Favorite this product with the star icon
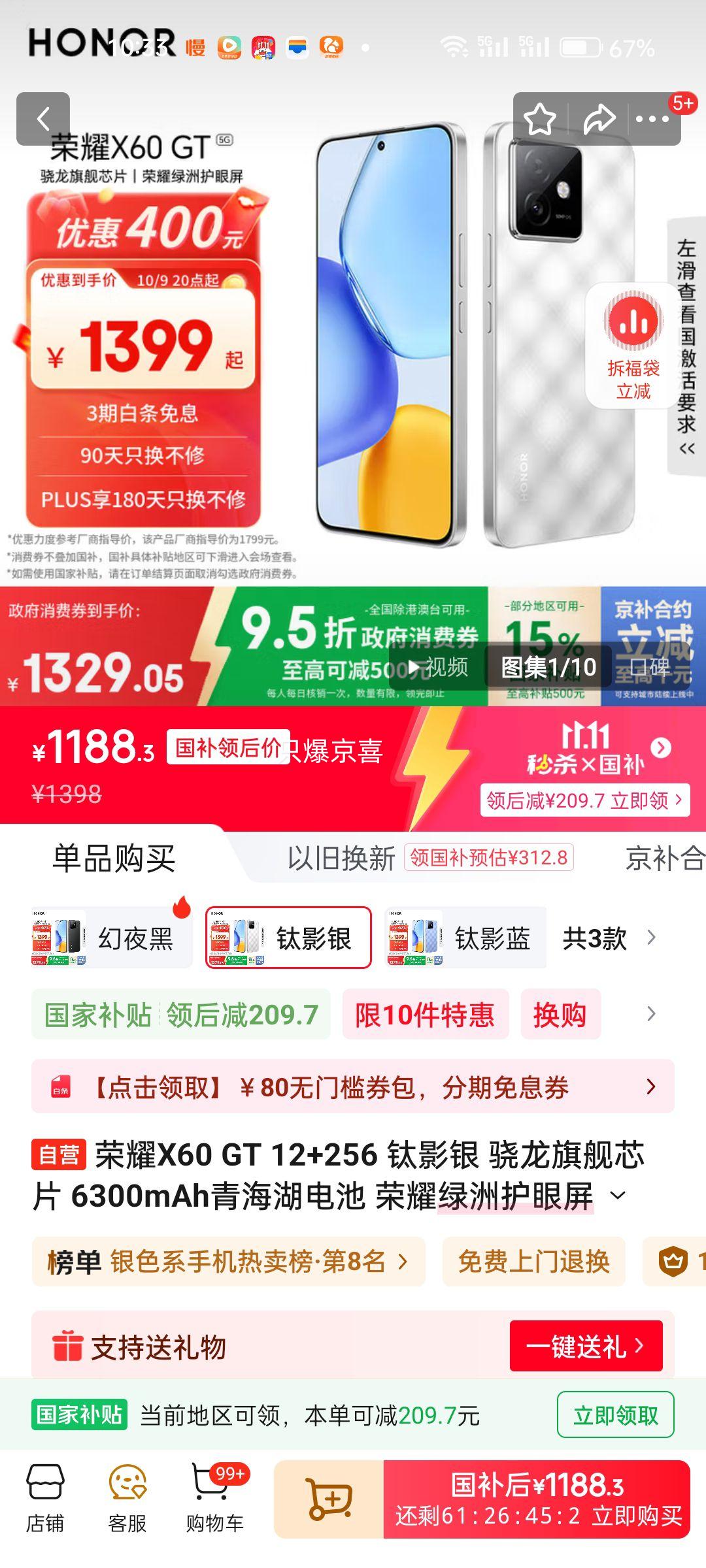This screenshot has height=1568, width=706. (x=540, y=119)
